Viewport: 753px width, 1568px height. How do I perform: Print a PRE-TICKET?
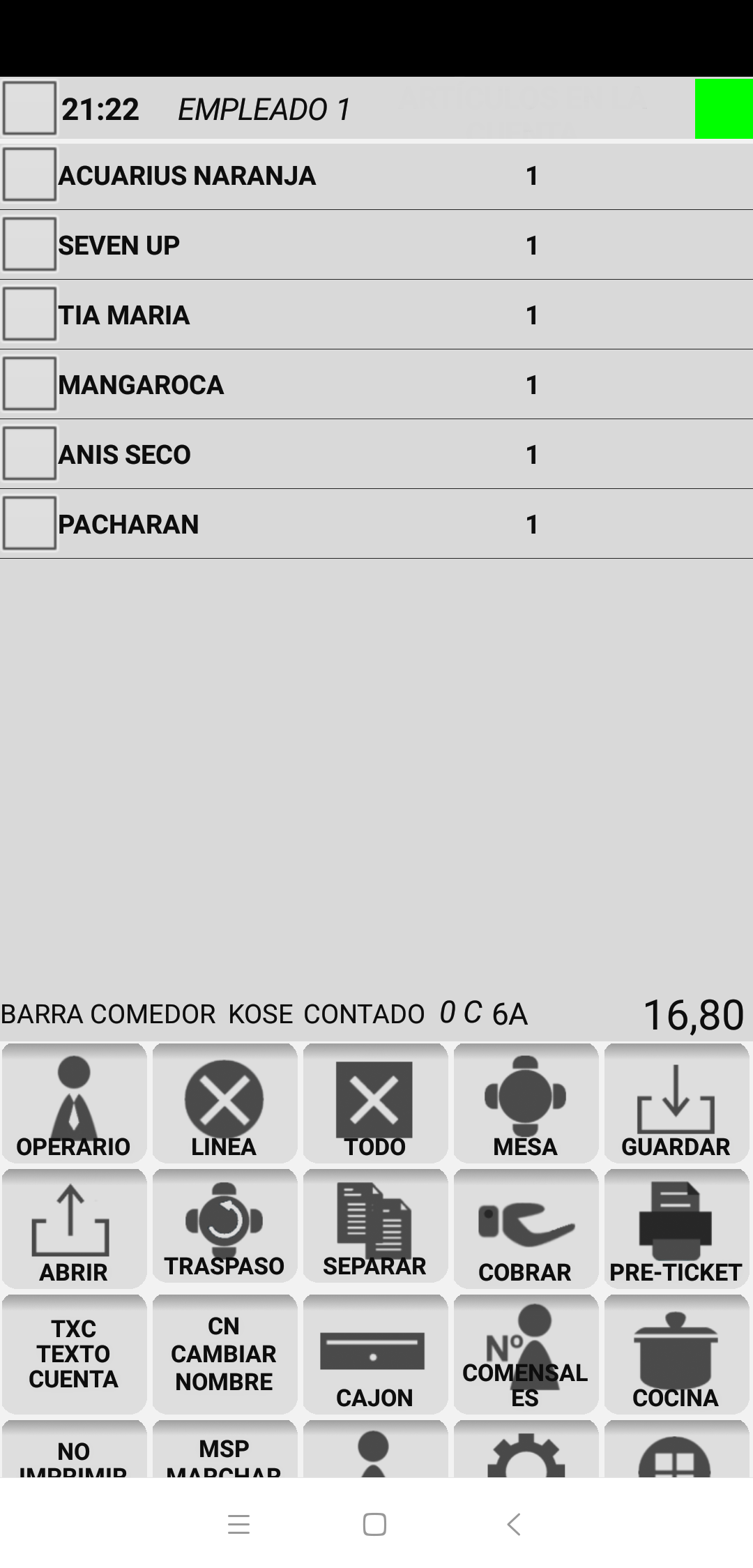pos(676,1228)
